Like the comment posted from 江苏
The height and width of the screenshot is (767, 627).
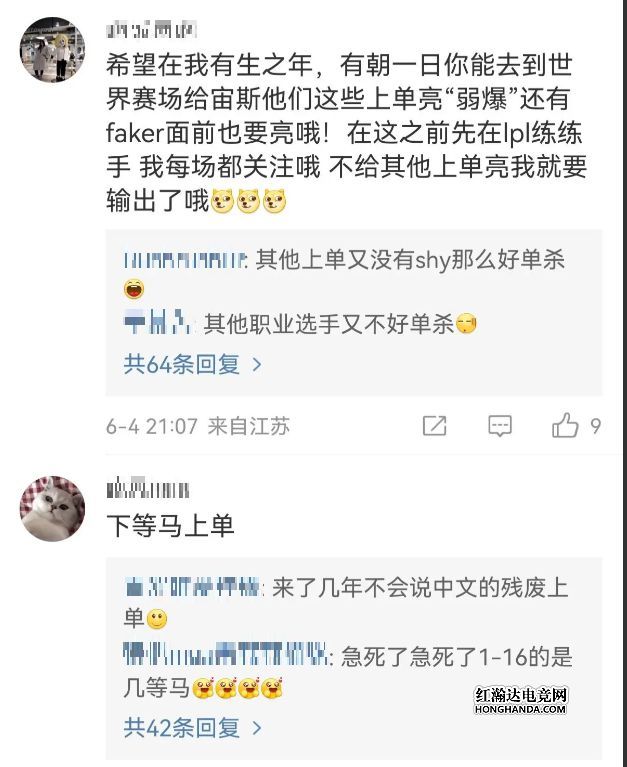566,426
